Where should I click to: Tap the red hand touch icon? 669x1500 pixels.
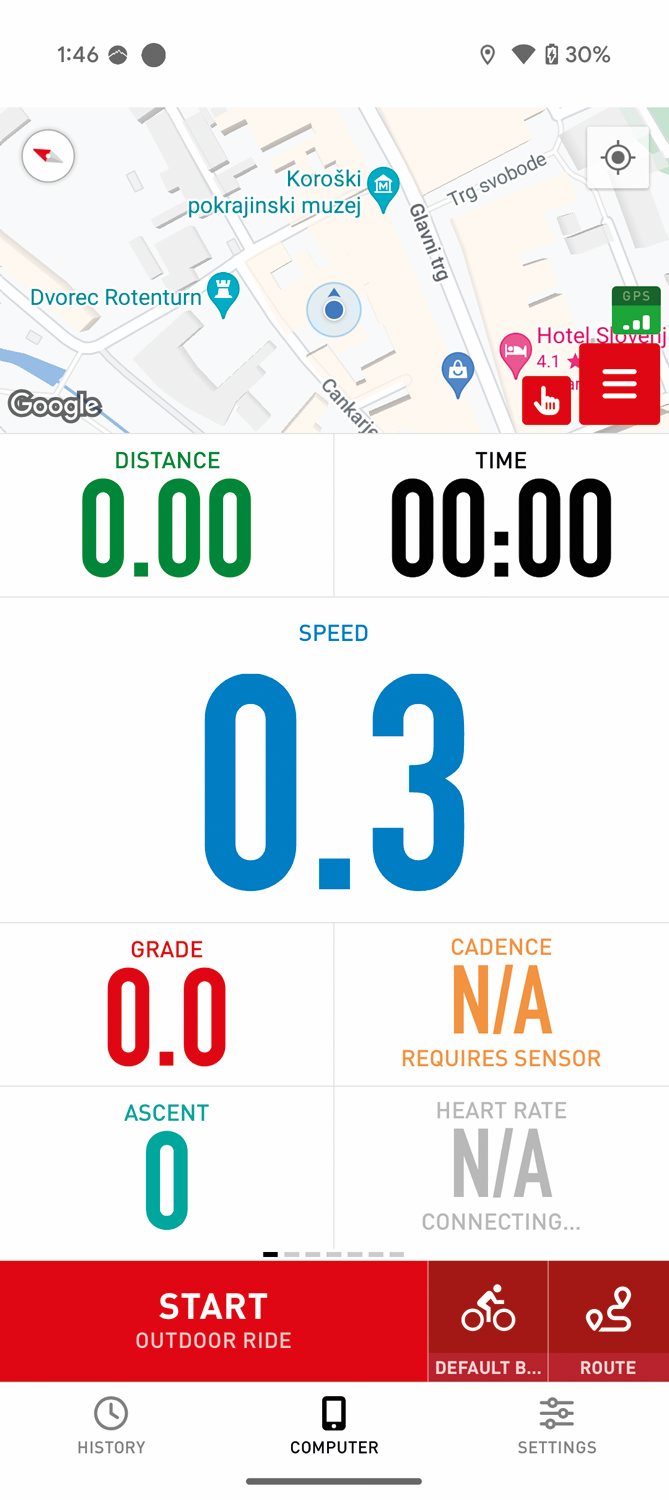(x=546, y=401)
